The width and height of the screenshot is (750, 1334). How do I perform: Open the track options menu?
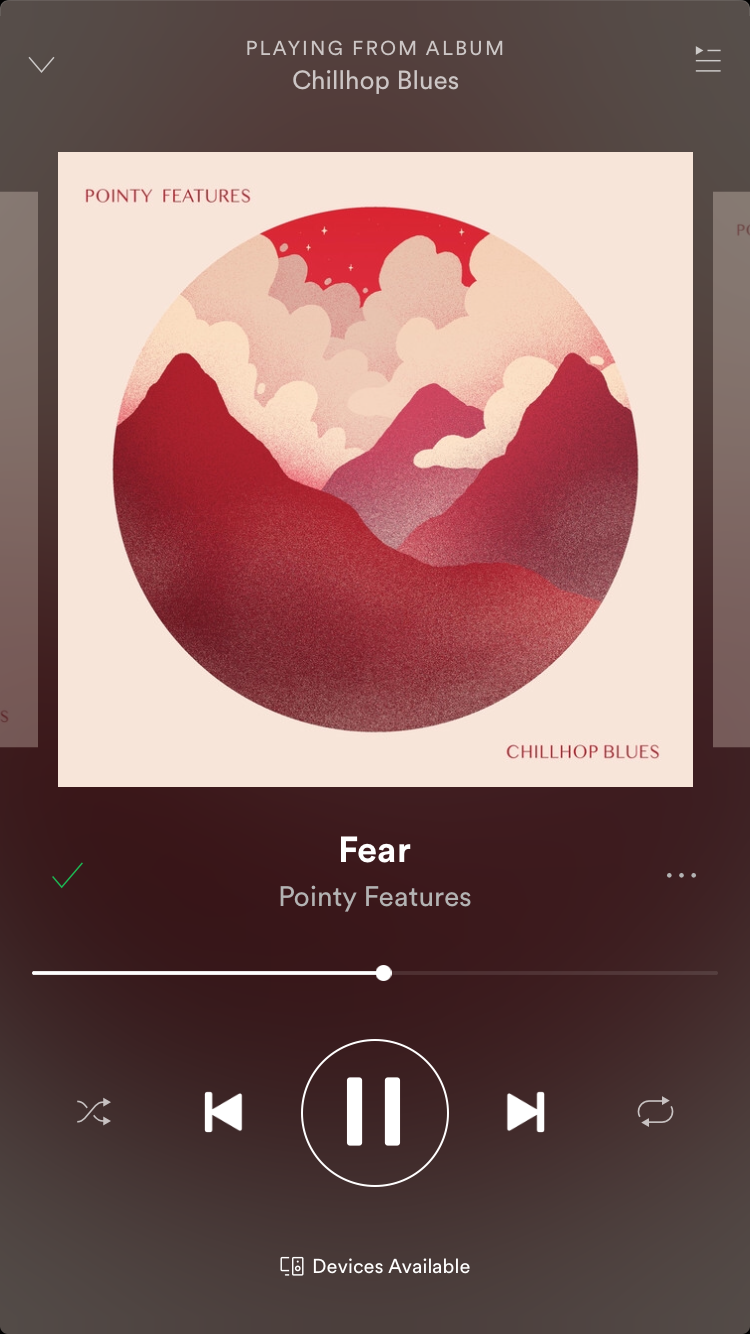pyautogui.click(x=681, y=876)
